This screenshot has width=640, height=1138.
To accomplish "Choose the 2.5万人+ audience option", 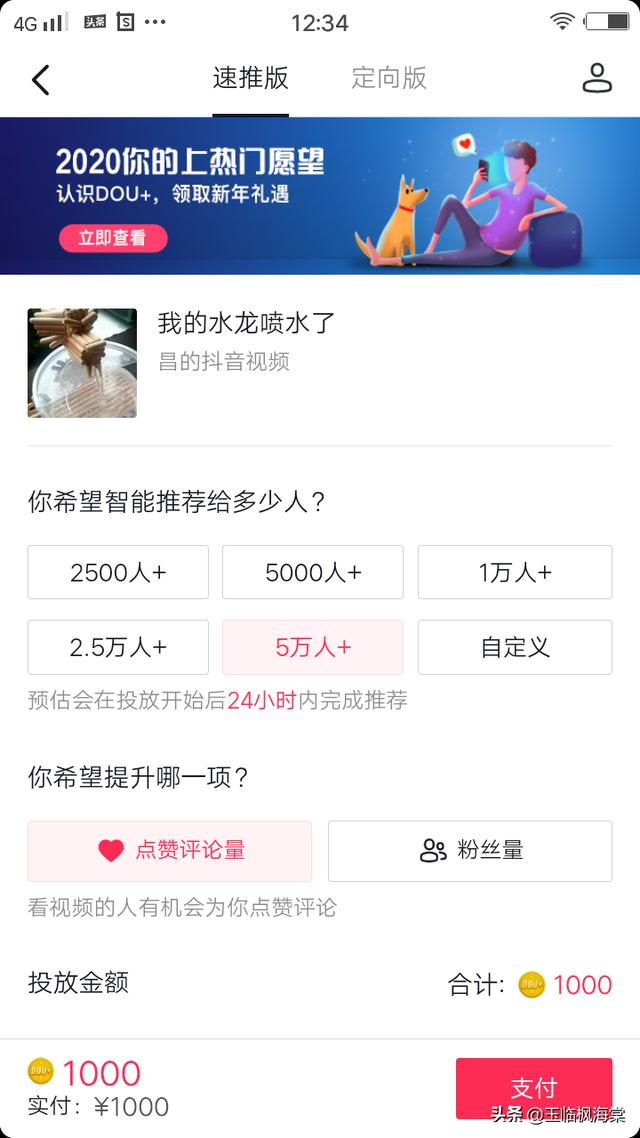I will click(118, 647).
